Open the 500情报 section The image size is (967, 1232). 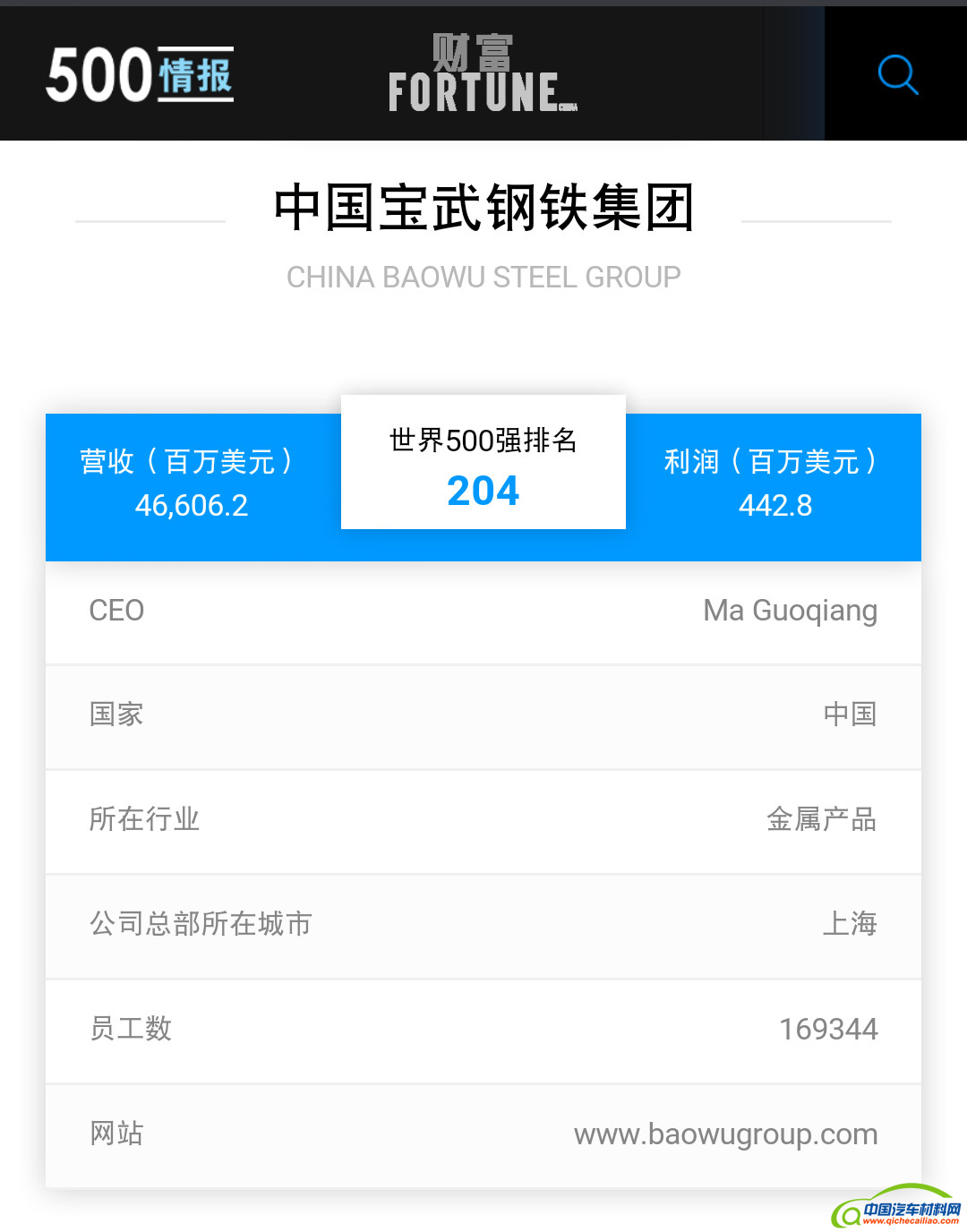click(x=140, y=74)
